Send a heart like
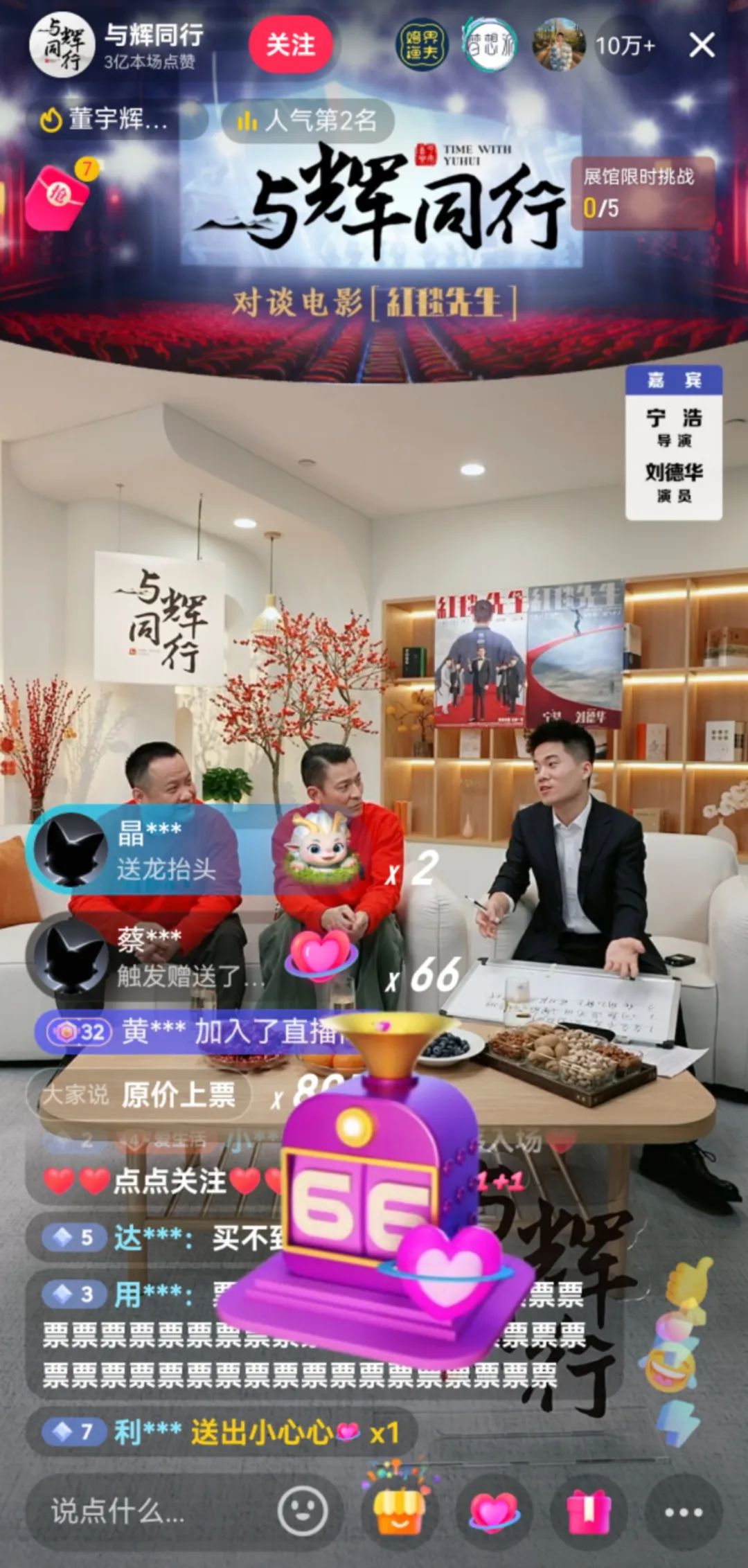 [x=494, y=1511]
